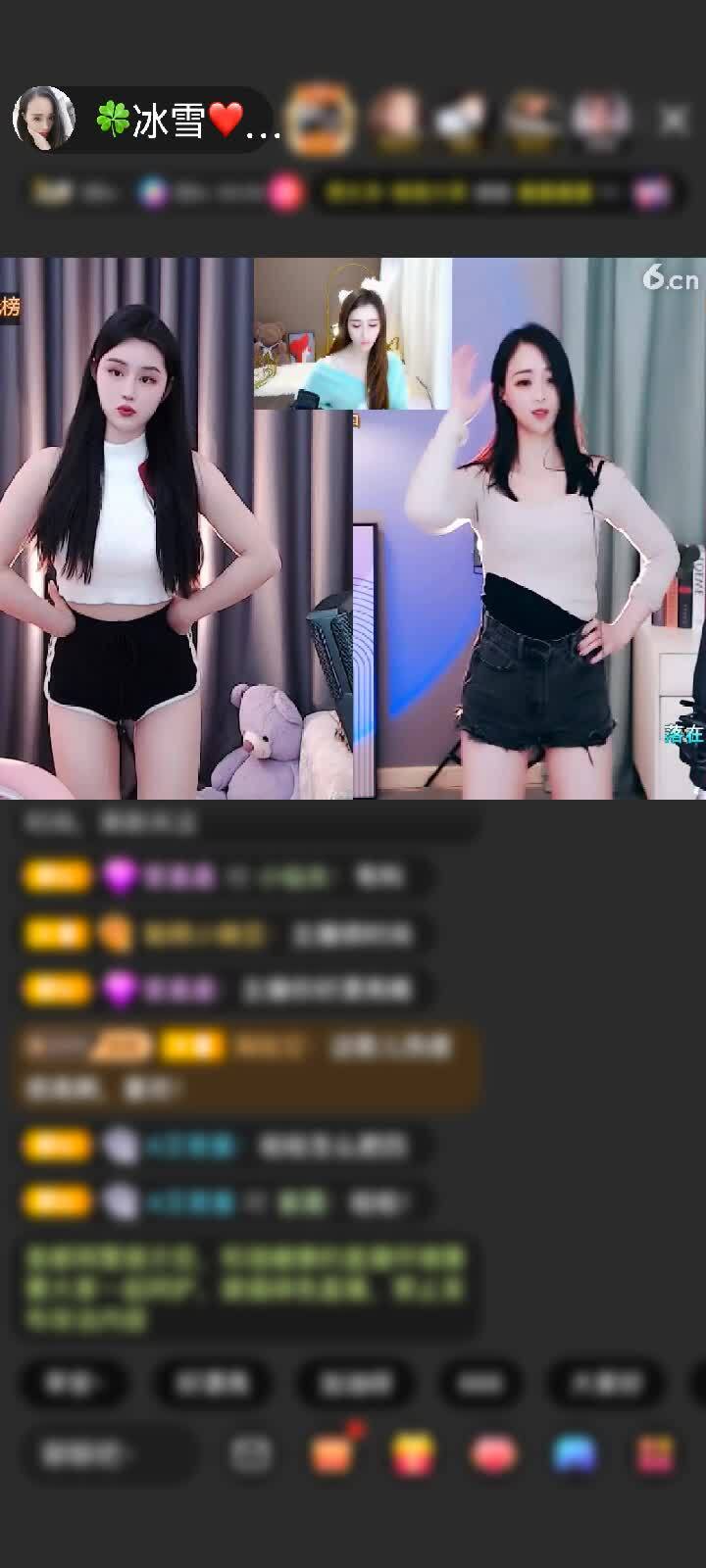Open the first top viewer avatar

point(320,119)
